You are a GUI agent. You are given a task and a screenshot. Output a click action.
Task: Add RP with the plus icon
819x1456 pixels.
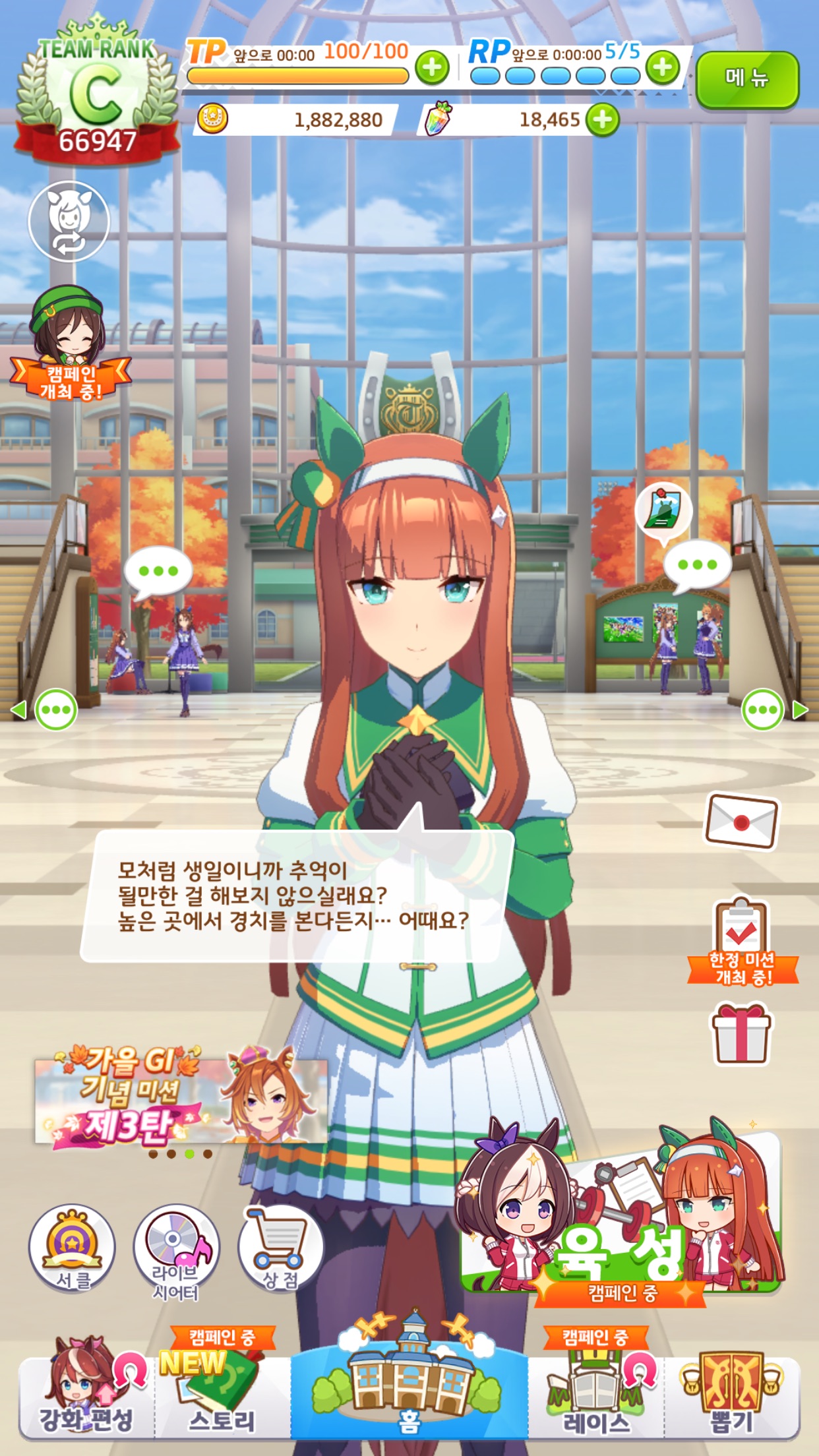(663, 67)
